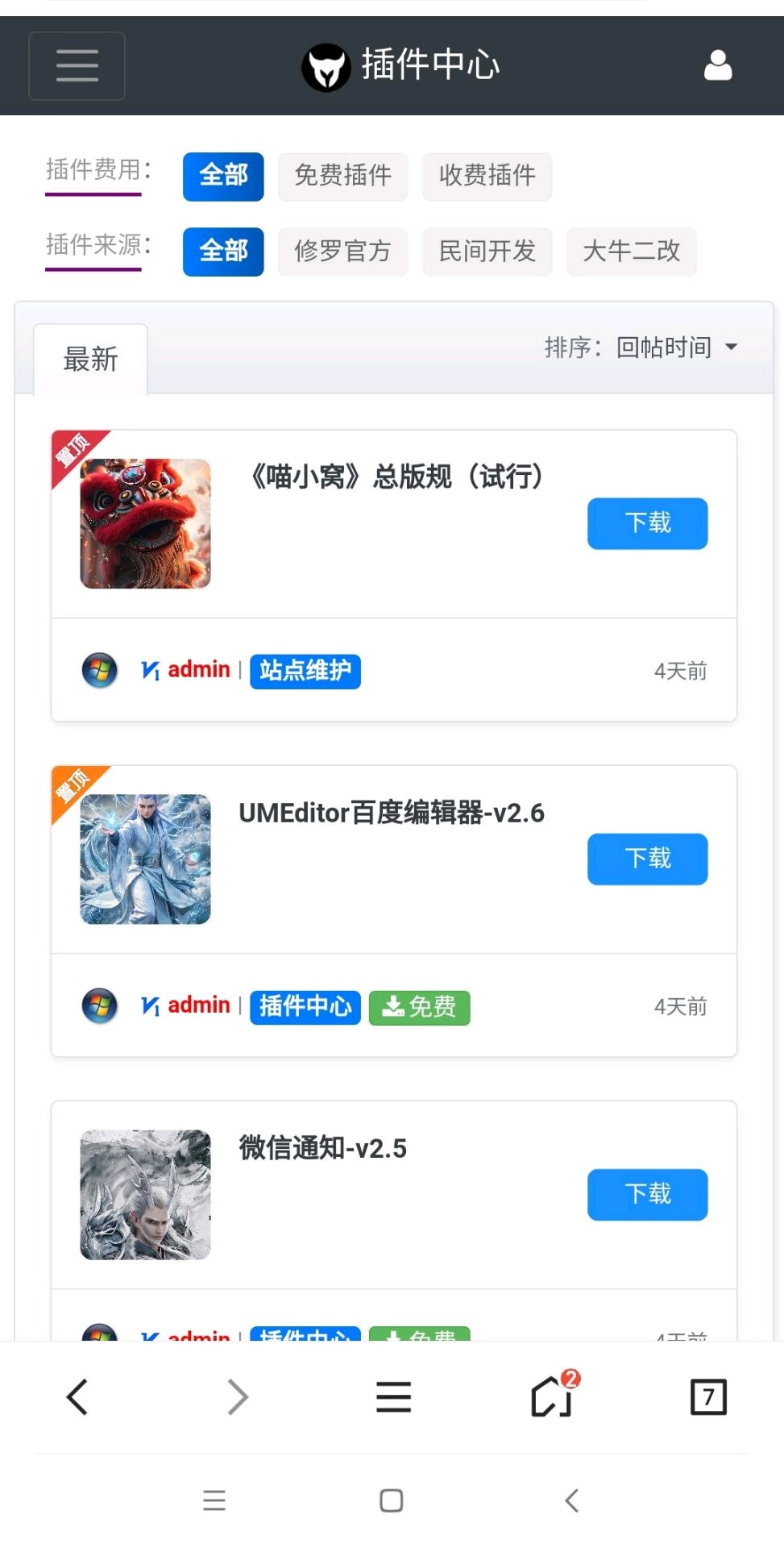The image size is (784, 1548).
Task: Select the 免费插件 fee filter
Action: pos(342,176)
